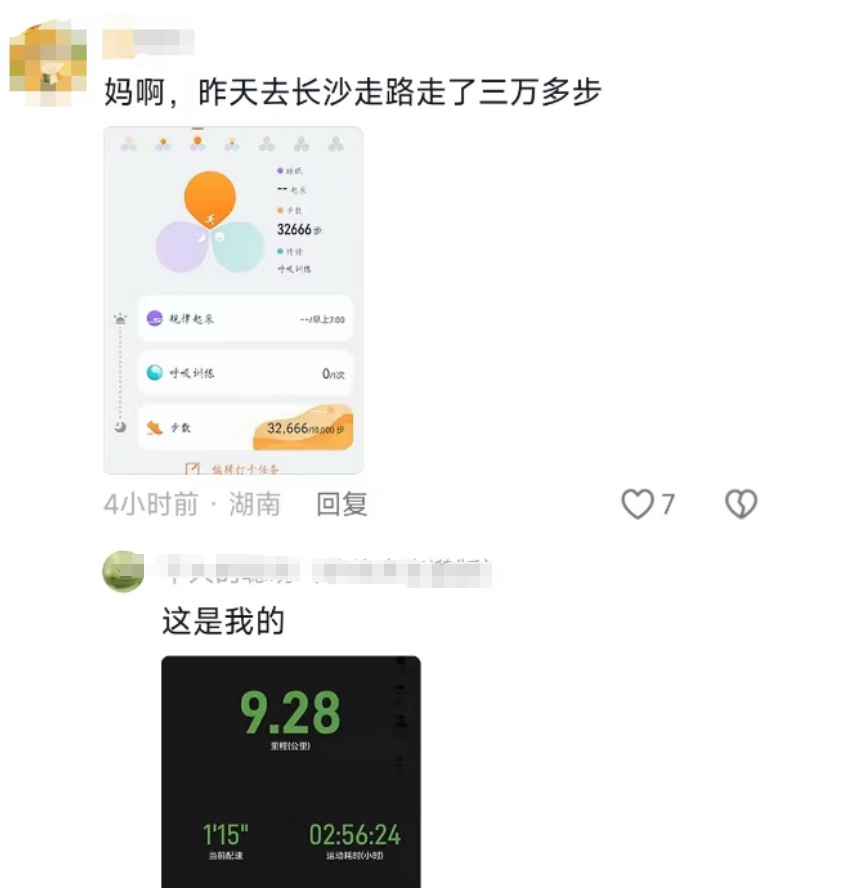Open the 编辑打卡任务 link

[x=244, y=466]
